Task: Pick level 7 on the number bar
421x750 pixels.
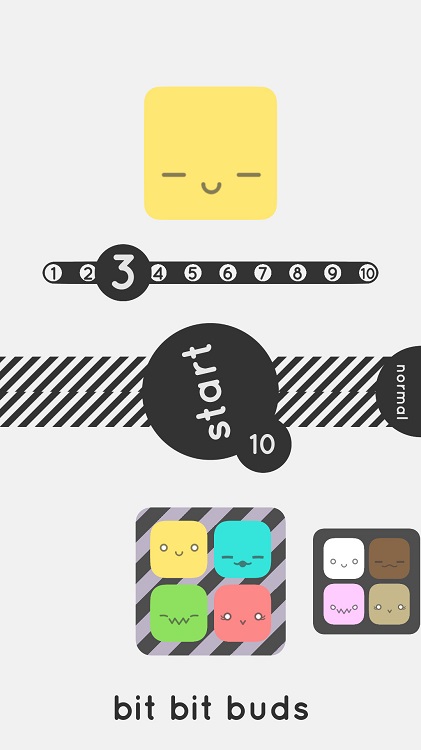Action: click(263, 273)
